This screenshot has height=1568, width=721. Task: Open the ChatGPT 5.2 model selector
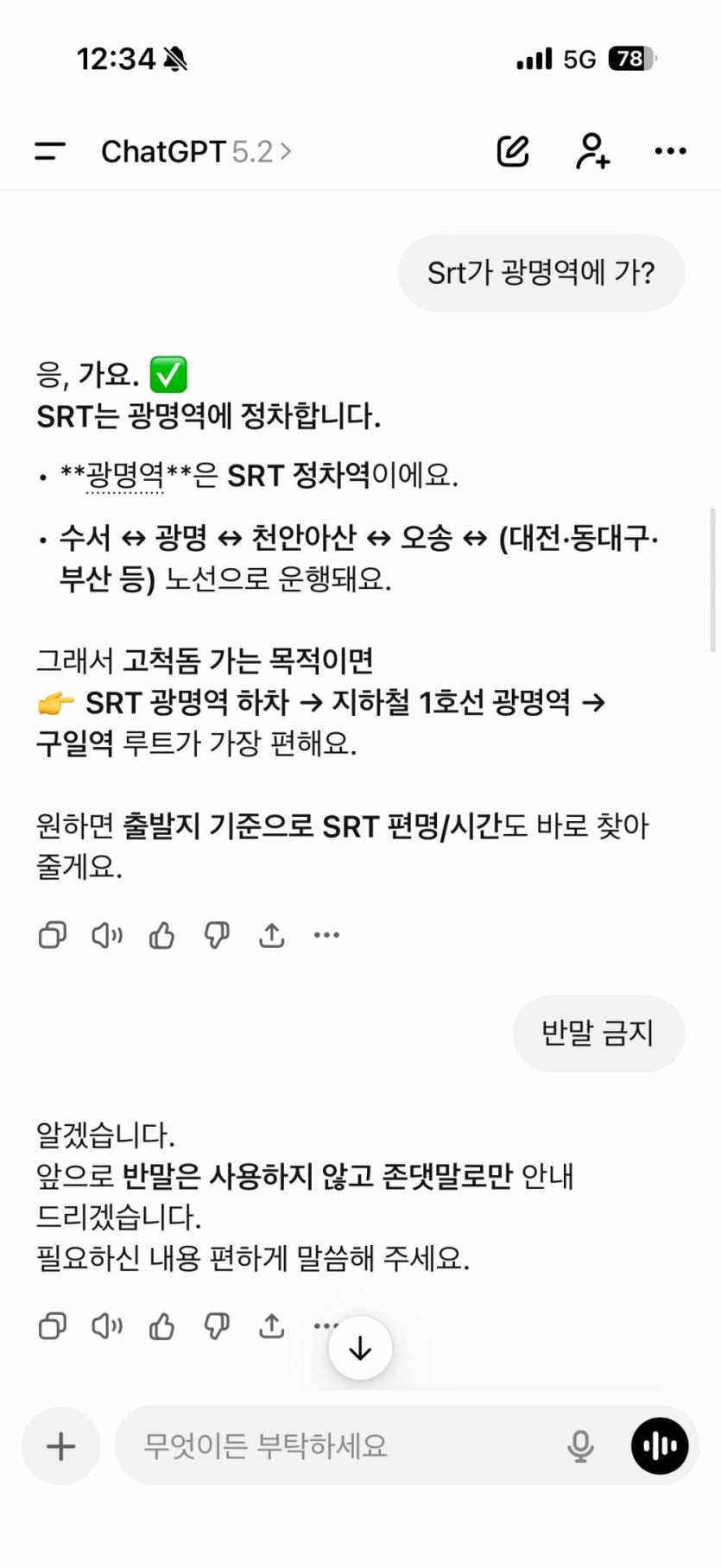click(196, 152)
